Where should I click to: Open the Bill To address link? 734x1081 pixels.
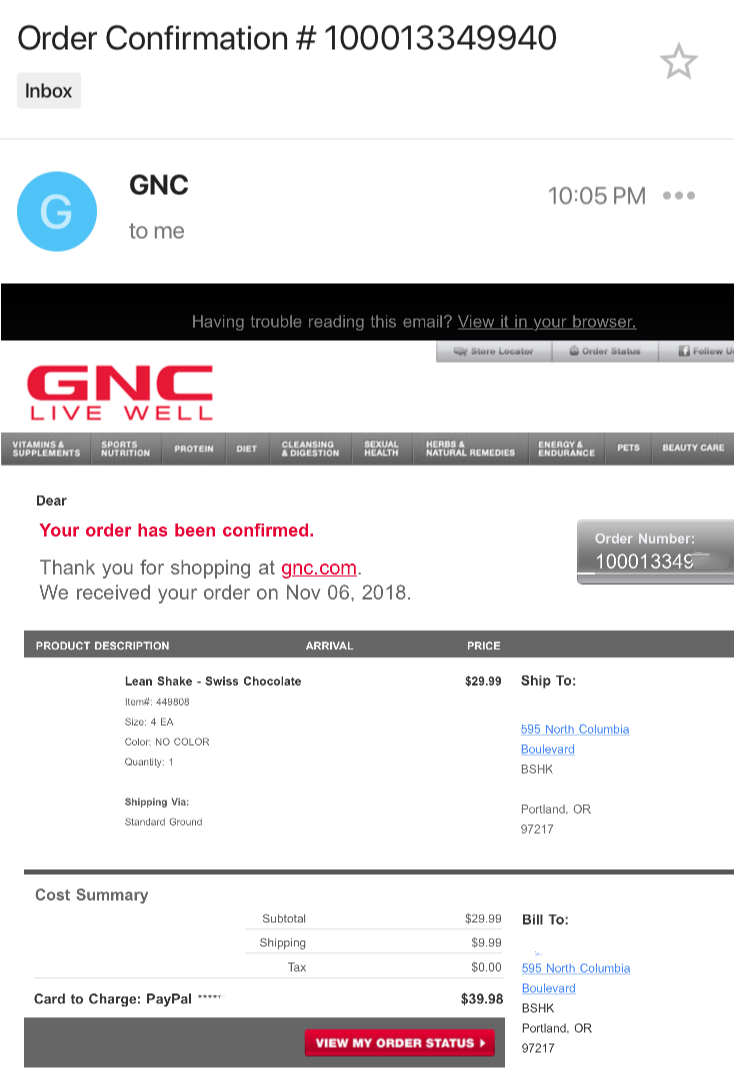point(575,978)
